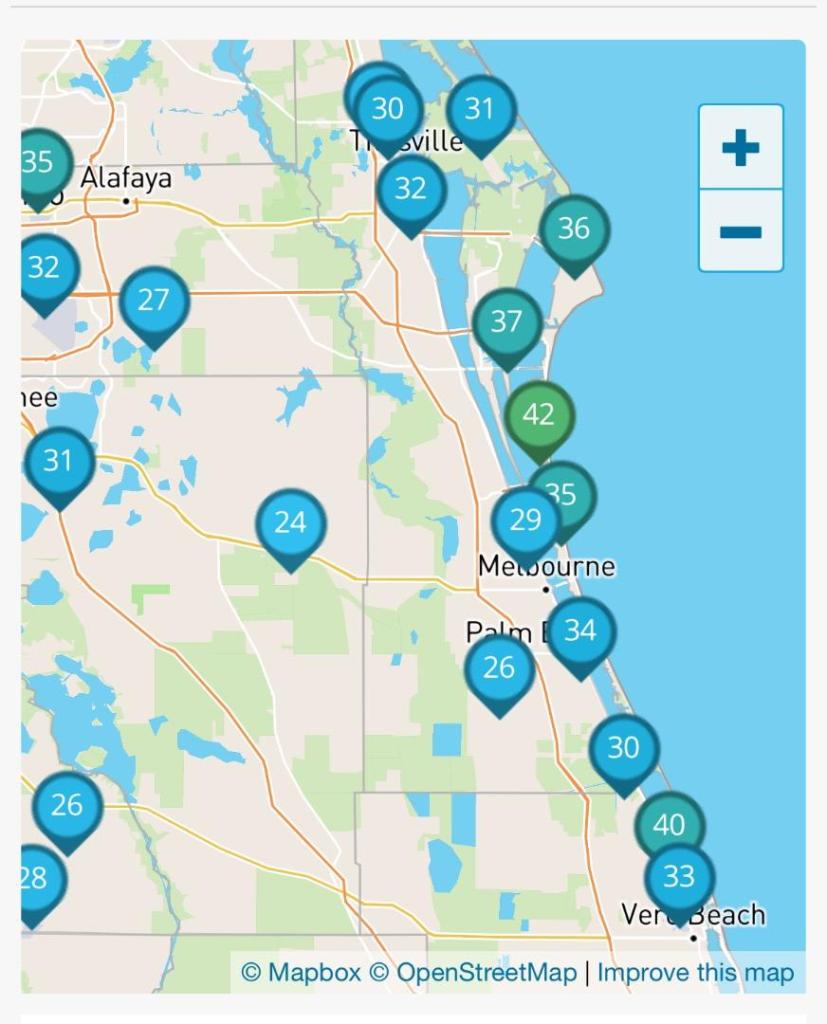Viewport: 827px width, 1024px height.
Task: Select the 29 marker over Melbourne
Action: click(x=524, y=521)
